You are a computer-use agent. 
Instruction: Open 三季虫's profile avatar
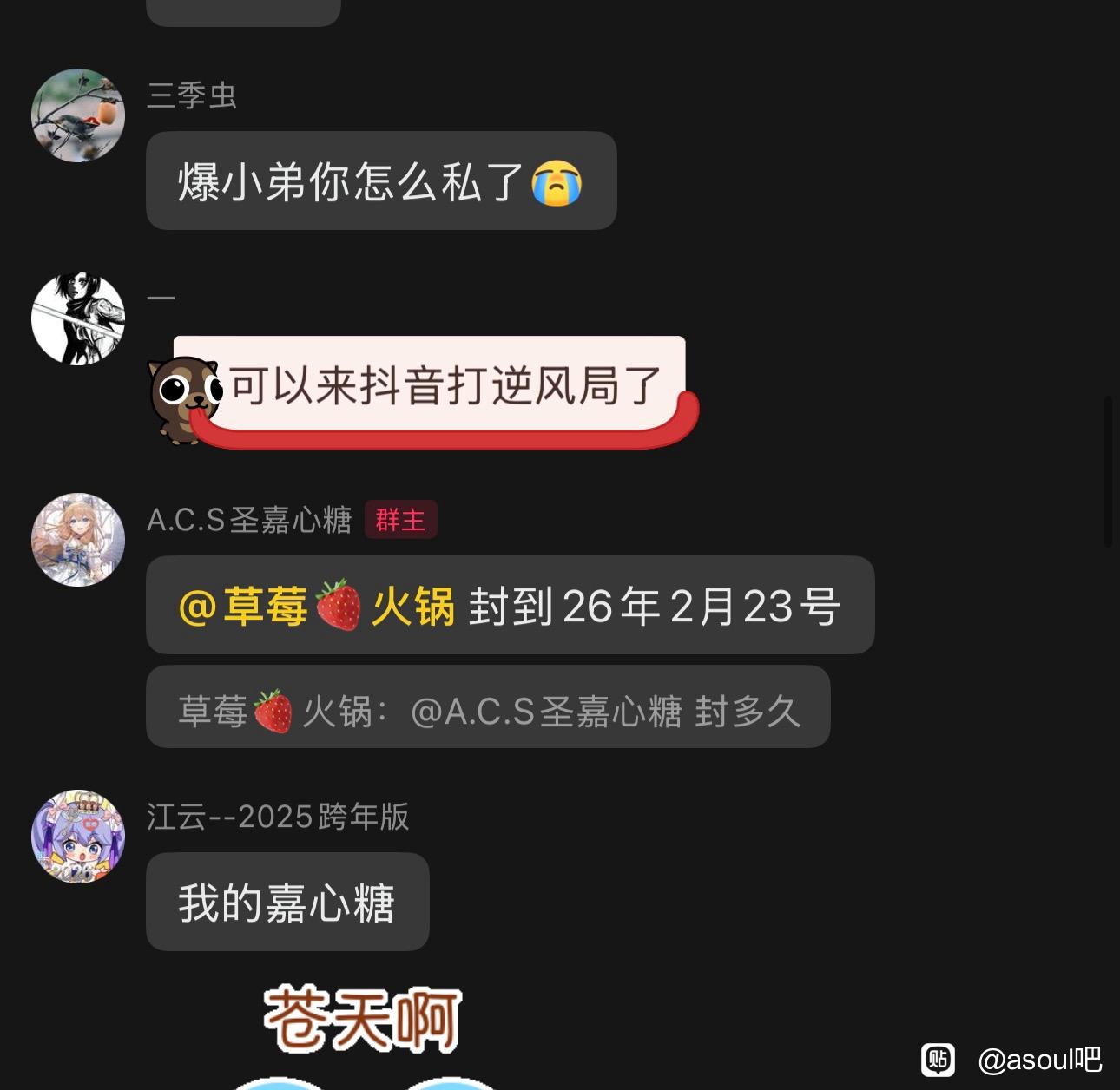[78, 115]
